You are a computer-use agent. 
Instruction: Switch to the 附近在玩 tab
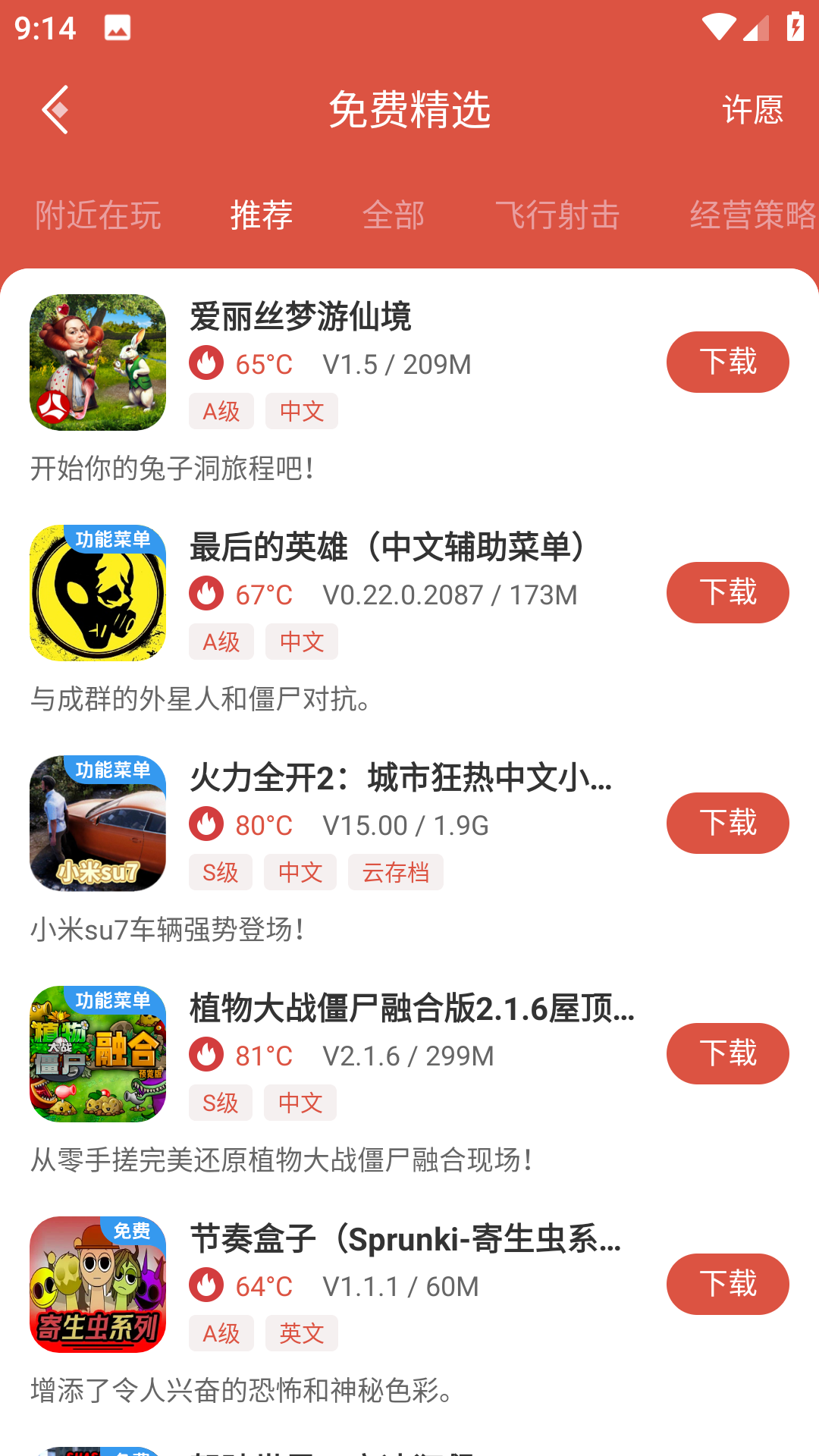coord(97,215)
